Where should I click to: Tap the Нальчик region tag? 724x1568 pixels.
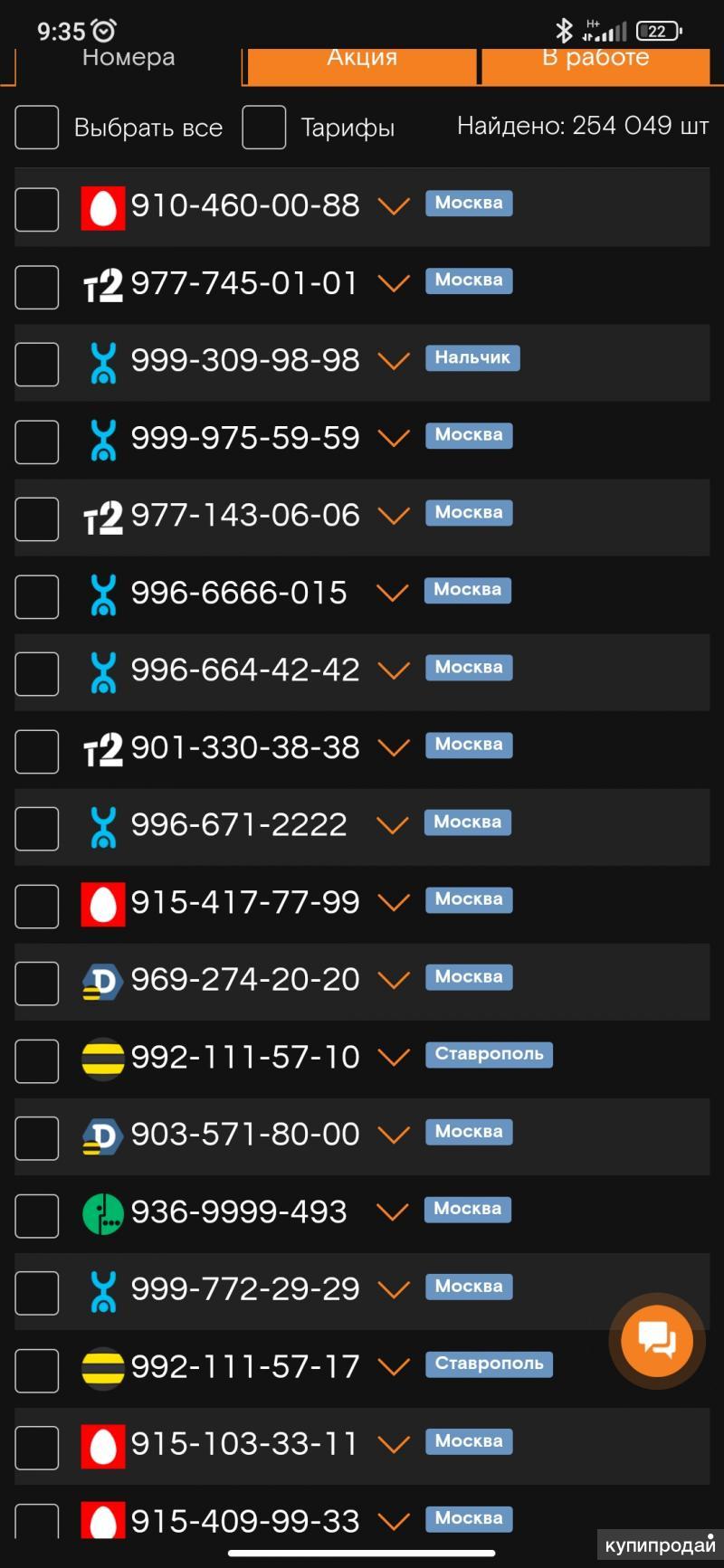[x=472, y=358]
